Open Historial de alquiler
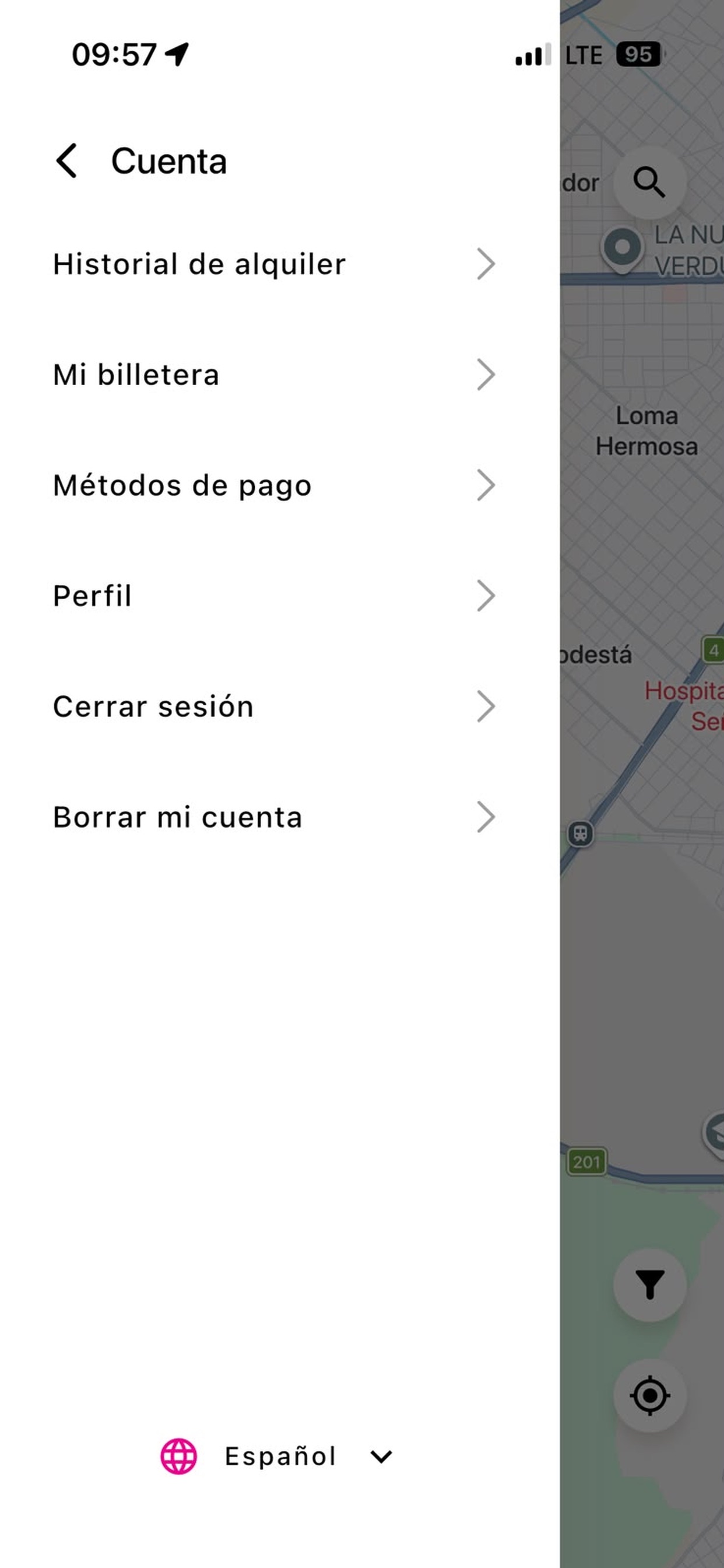 (x=275, y=264)
